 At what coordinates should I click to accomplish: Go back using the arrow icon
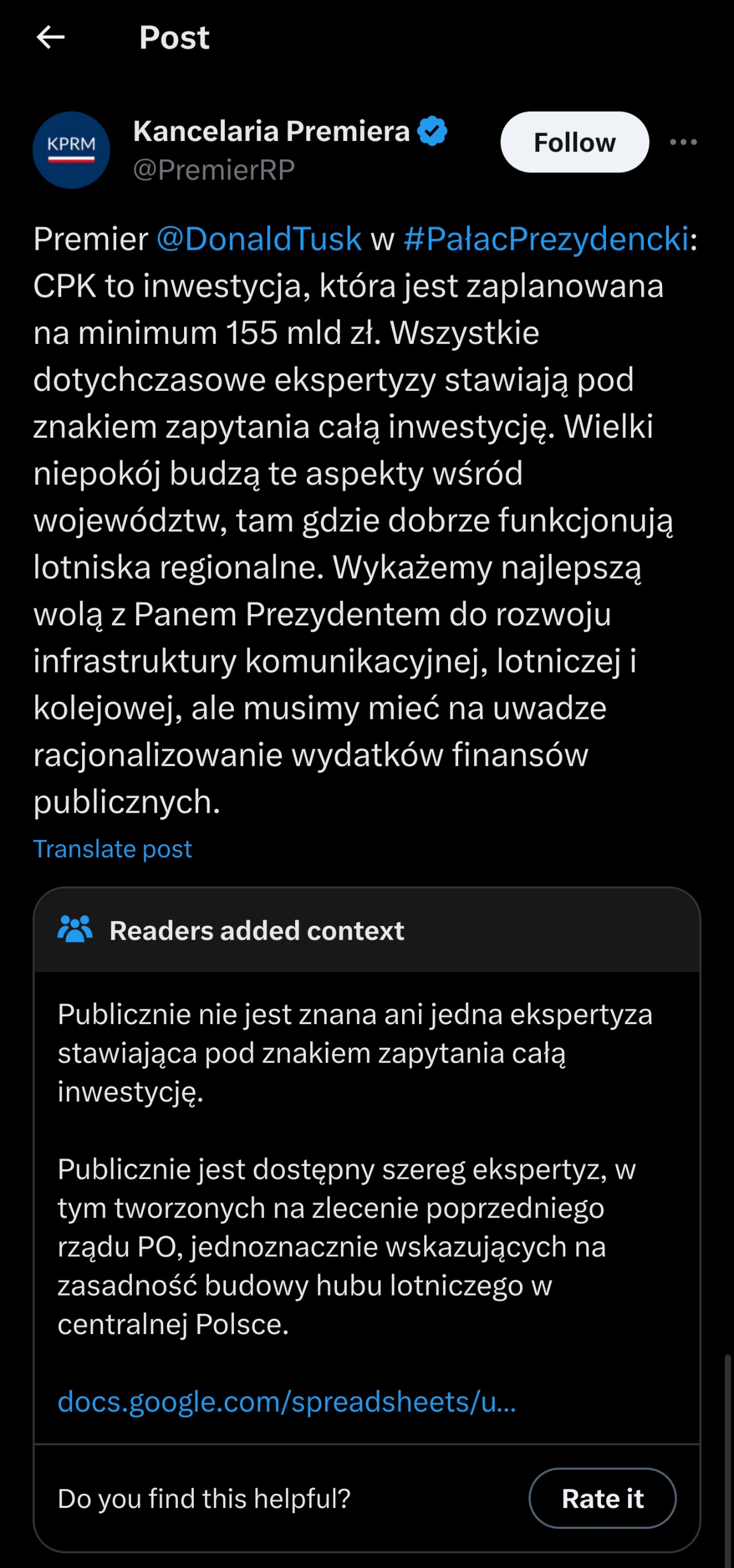[50, 38]
